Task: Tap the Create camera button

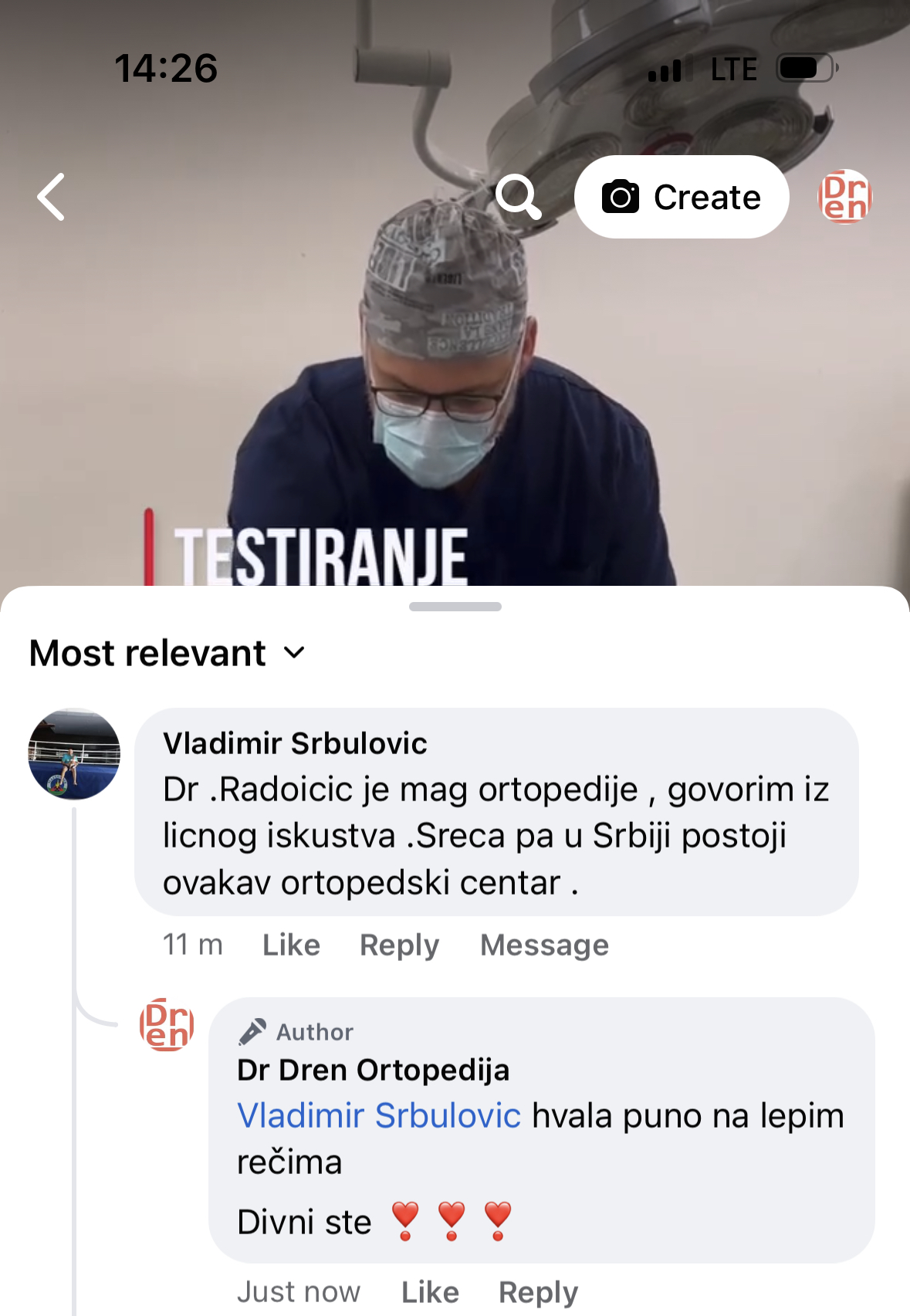Action: click(682, 198)
